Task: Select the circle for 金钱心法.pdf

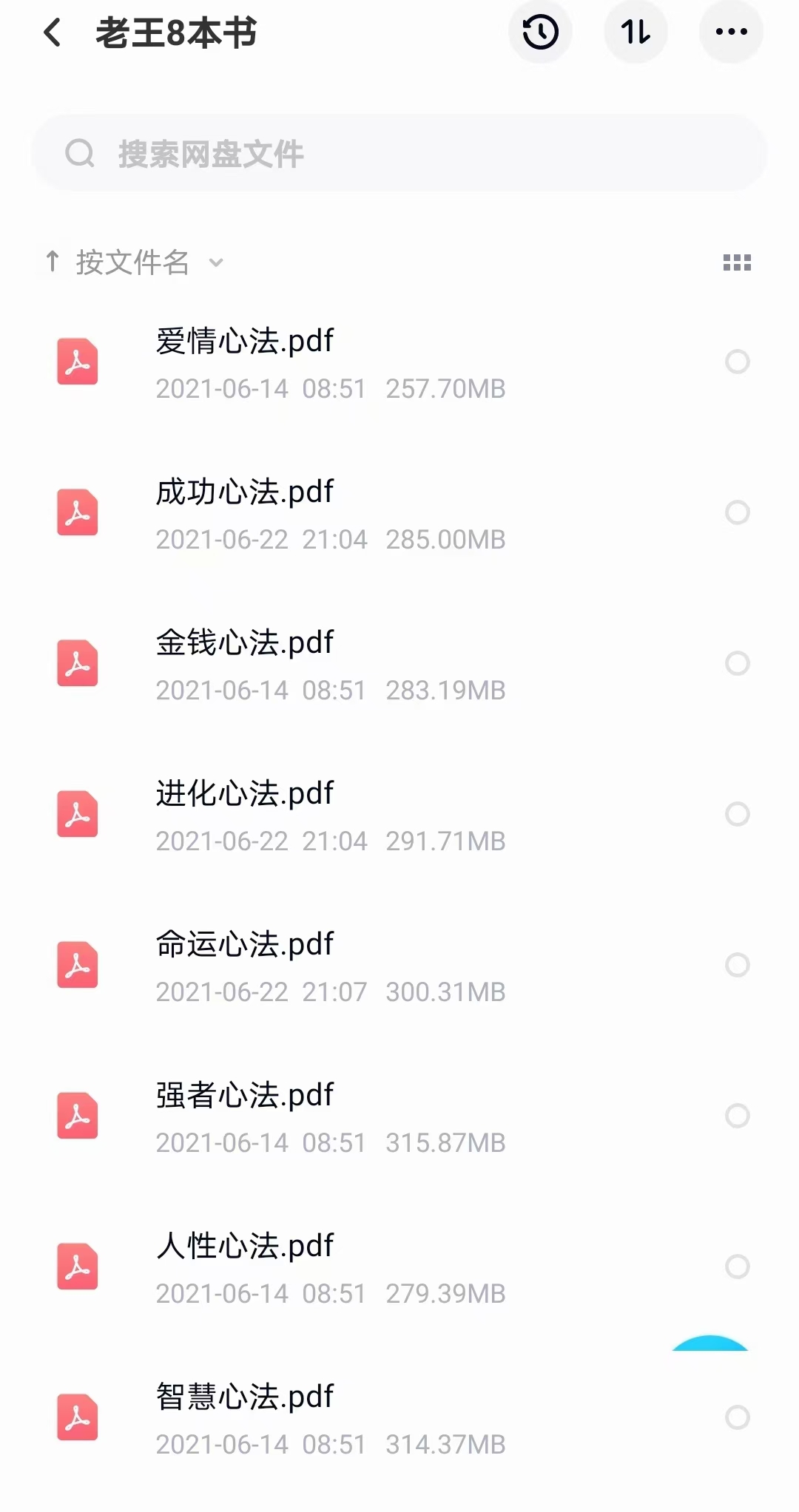Action: click(738, 663)
